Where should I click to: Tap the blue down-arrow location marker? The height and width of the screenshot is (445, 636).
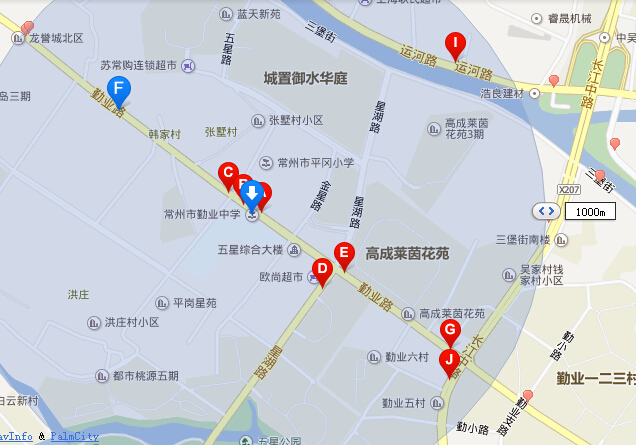(253, 192)
